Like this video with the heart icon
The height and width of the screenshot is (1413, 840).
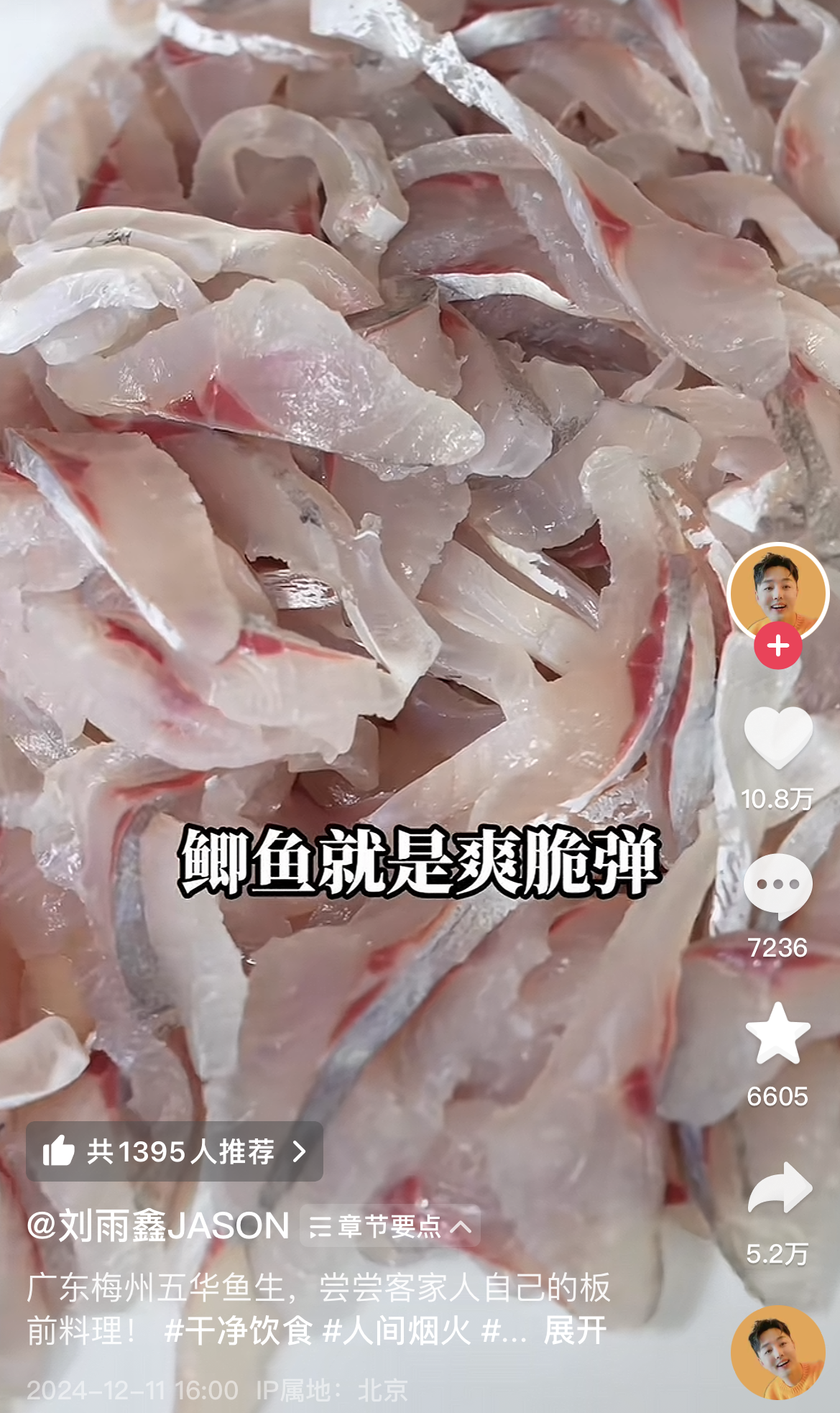coord(777,738)
